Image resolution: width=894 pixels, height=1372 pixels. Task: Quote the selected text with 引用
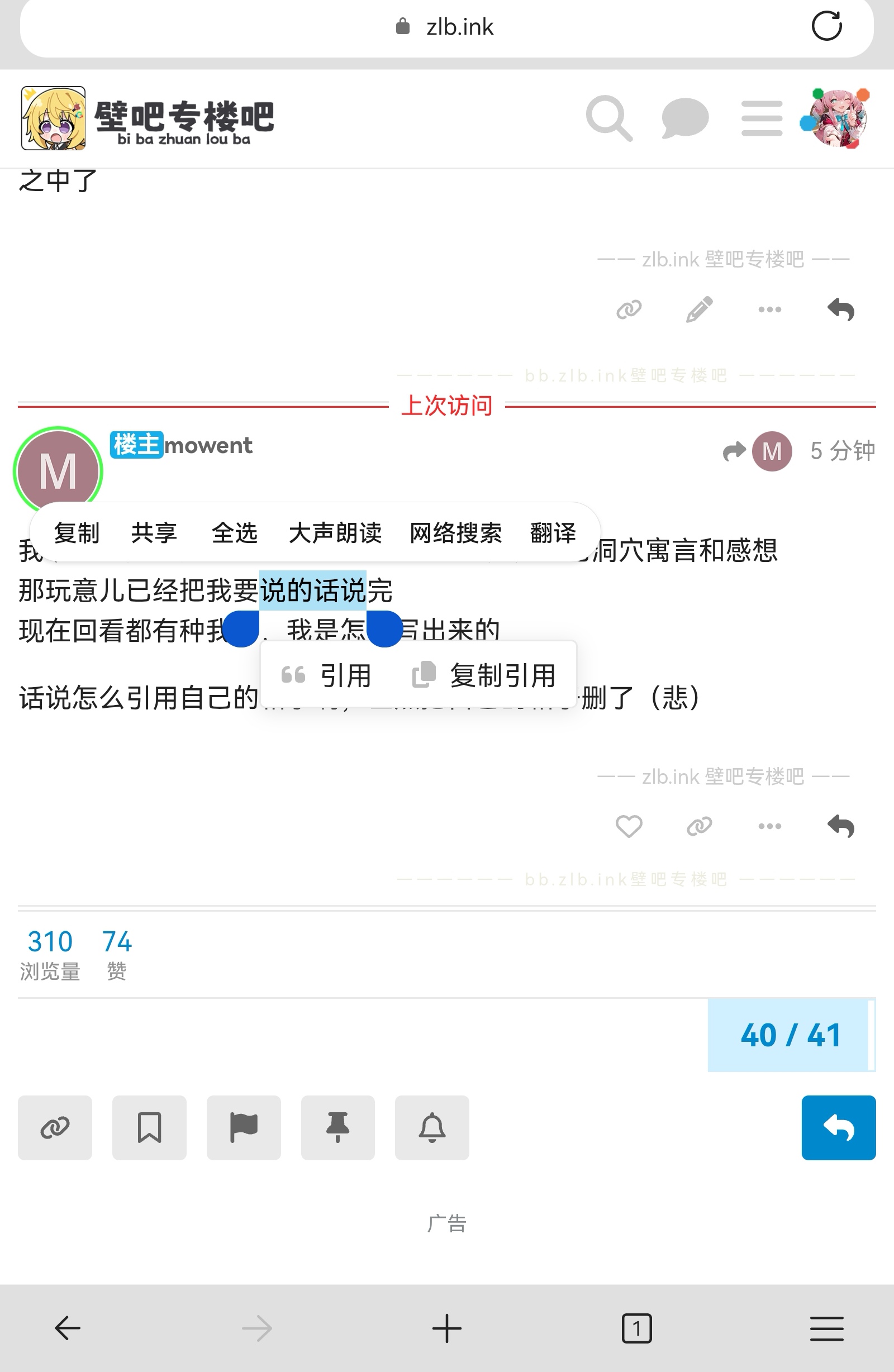coord(327,675)
